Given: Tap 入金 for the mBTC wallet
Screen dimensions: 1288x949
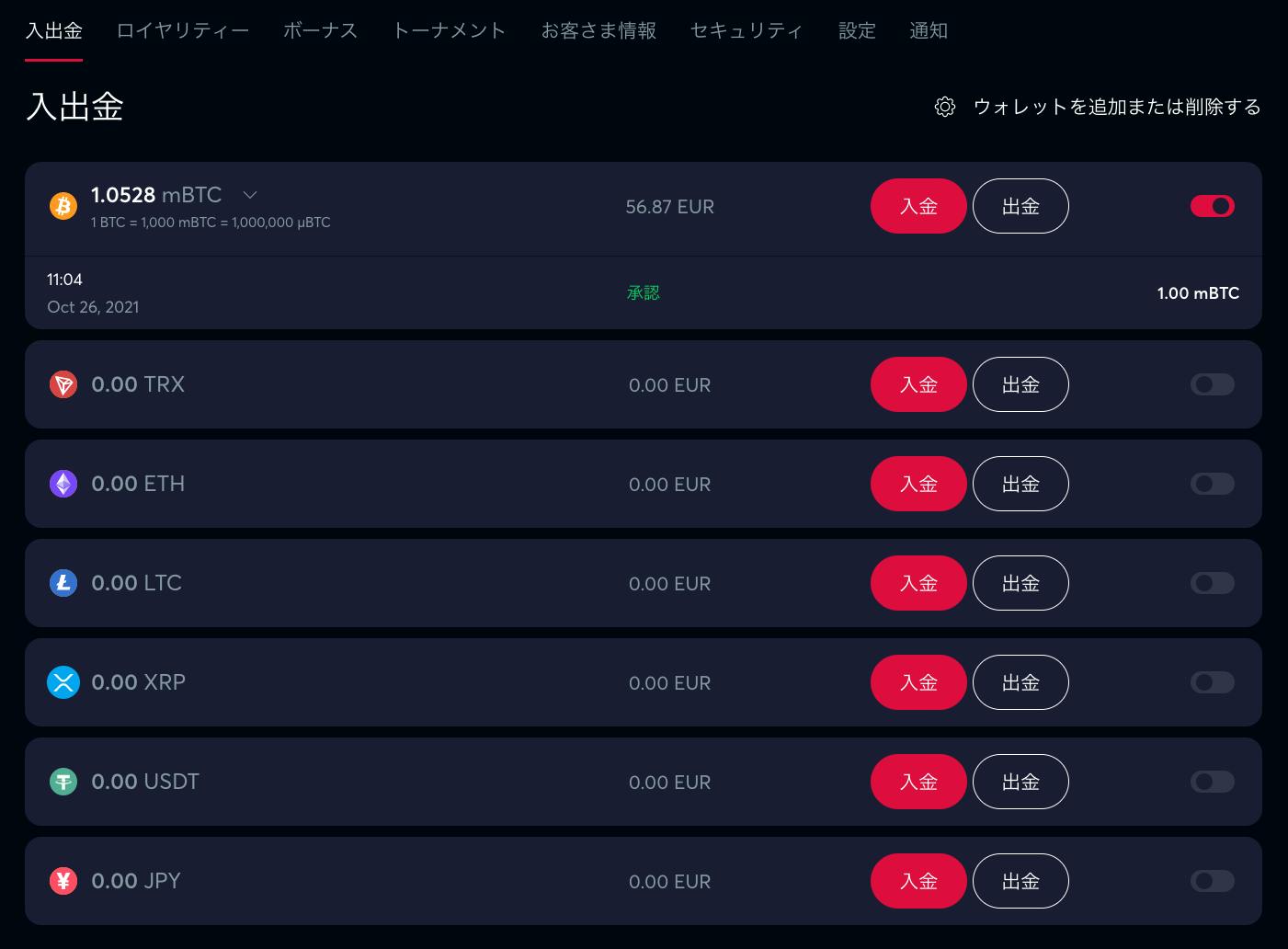Looking at the screenshot, I should click(918, 206).
